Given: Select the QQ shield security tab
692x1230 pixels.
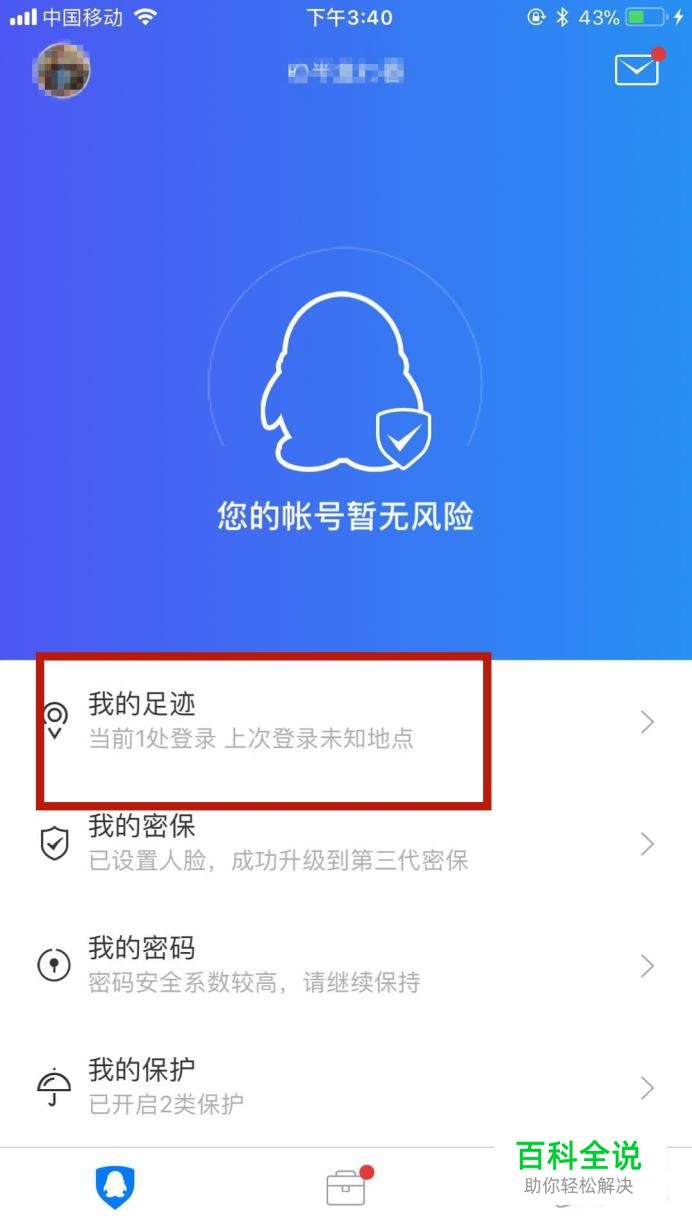Looking at the screenshot, I should coord(115,1187).
